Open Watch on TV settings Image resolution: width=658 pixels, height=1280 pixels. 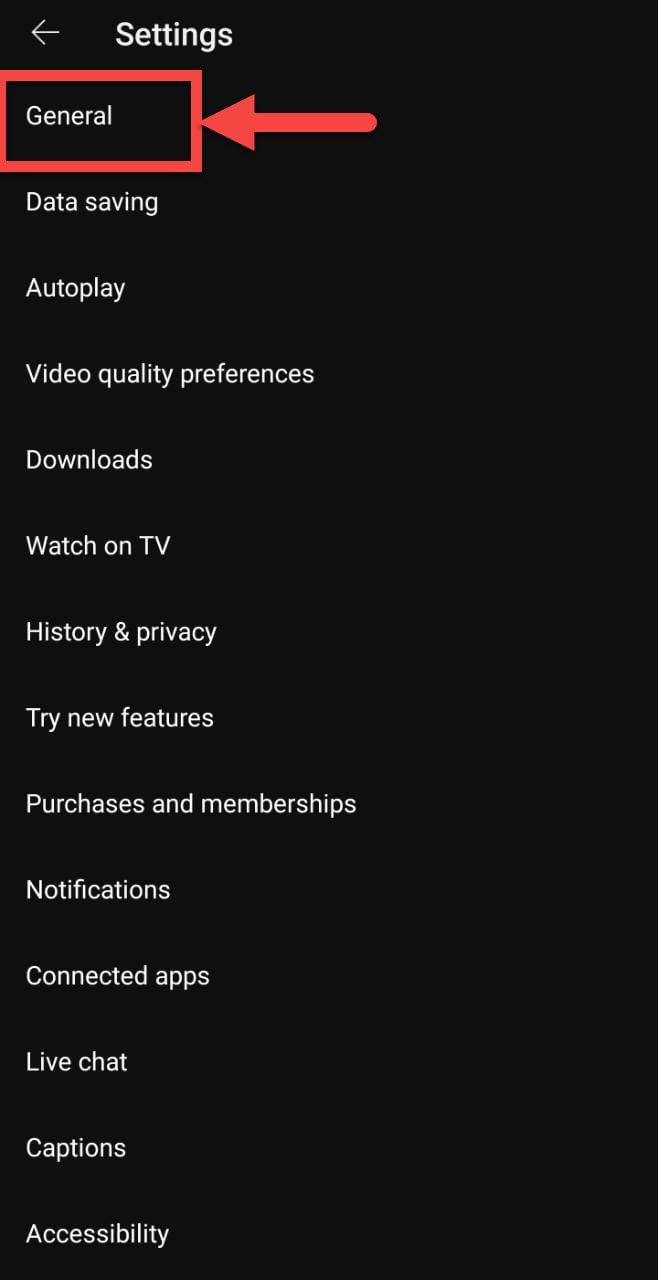coord(98,546)
